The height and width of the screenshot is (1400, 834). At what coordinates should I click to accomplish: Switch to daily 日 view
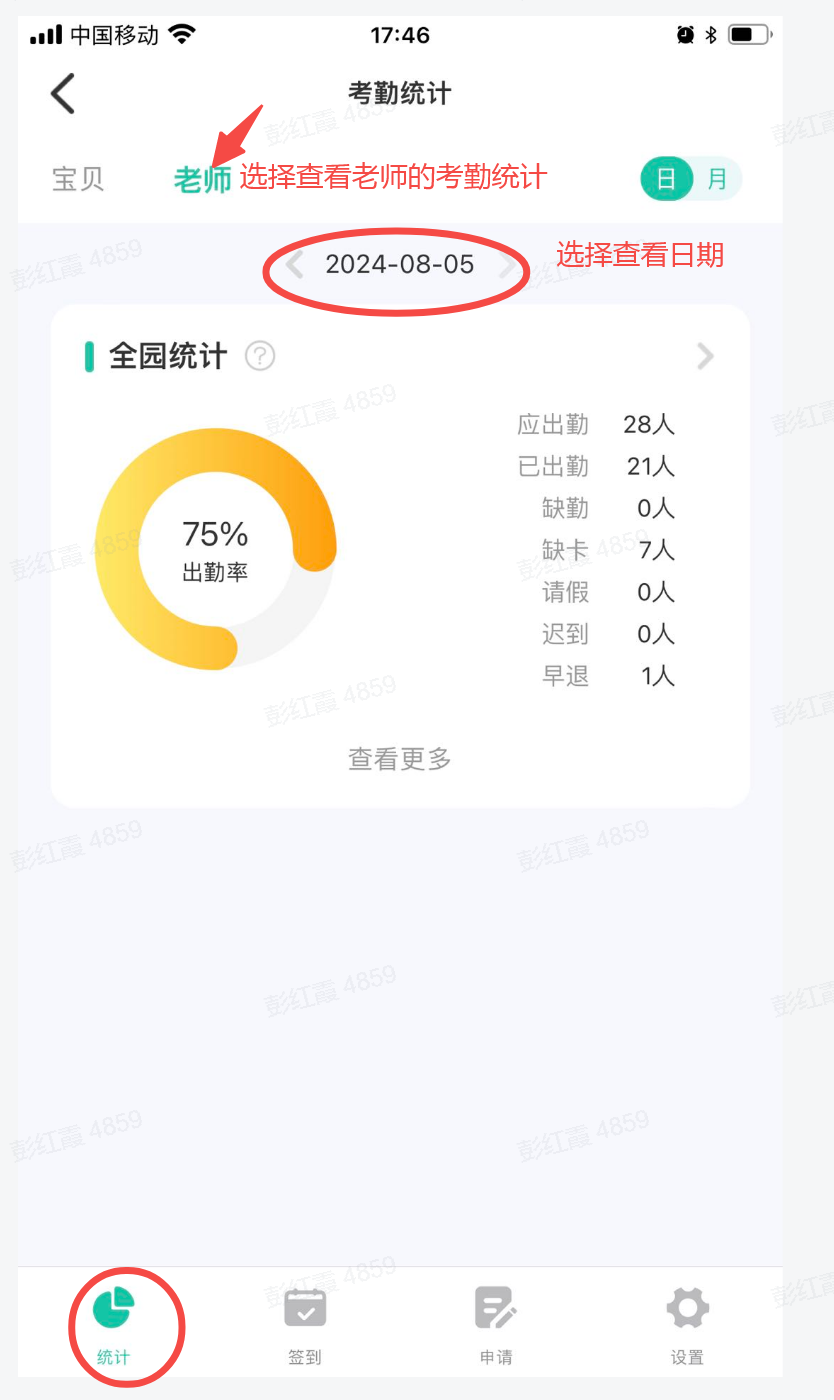point(666,179)
